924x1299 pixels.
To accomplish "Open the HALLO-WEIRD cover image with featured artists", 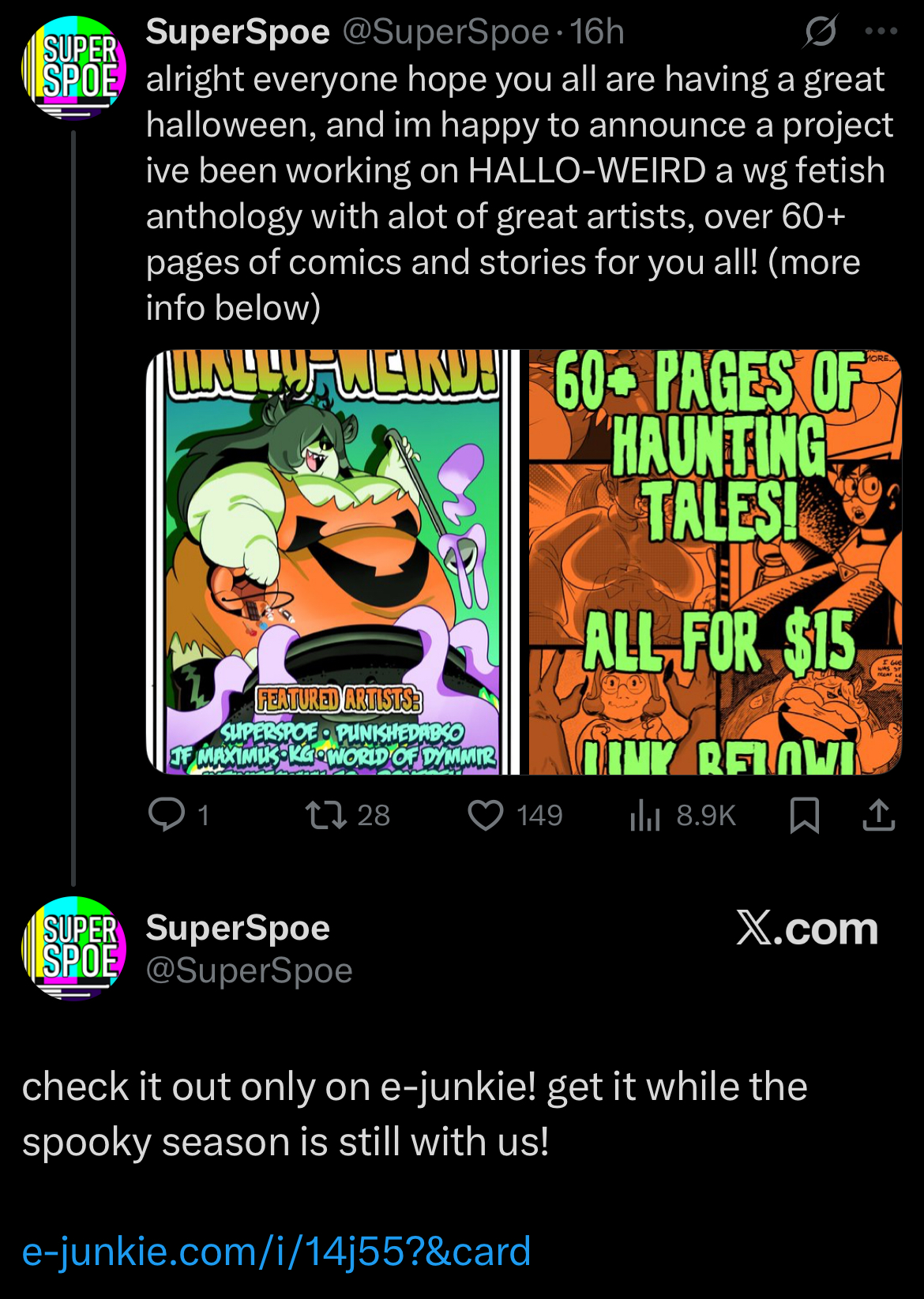I will (x=332, y=561).
